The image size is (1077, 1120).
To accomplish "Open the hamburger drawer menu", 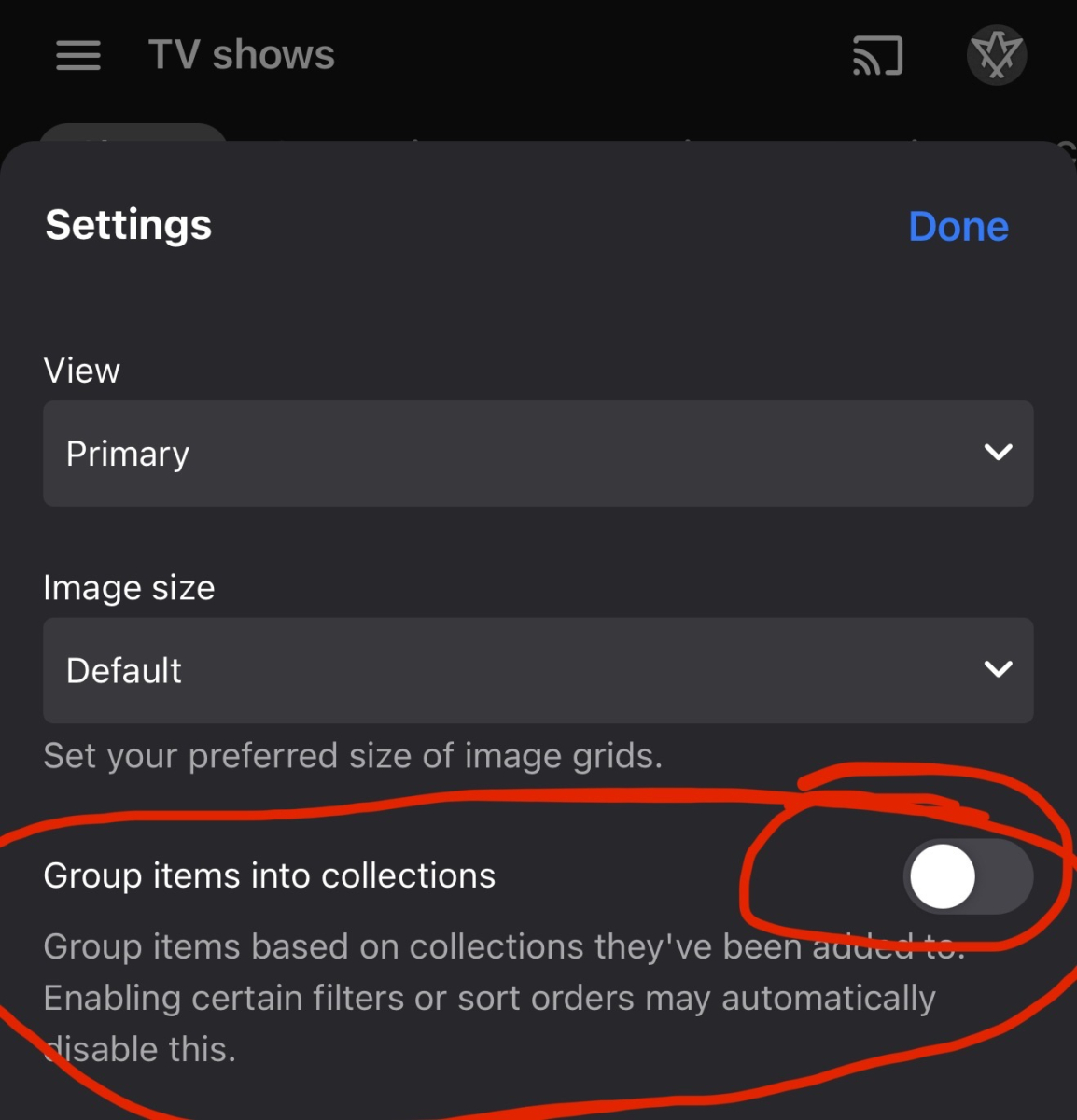I will click(x=78, y=55).
